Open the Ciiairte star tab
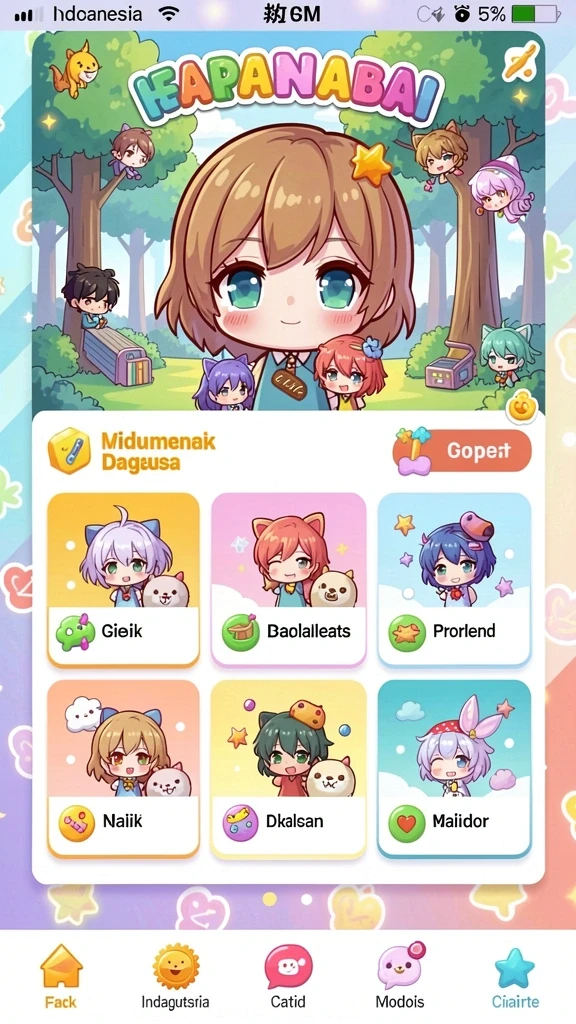The width and height of the screenshot is (576, 1024). tap(515, 976)
